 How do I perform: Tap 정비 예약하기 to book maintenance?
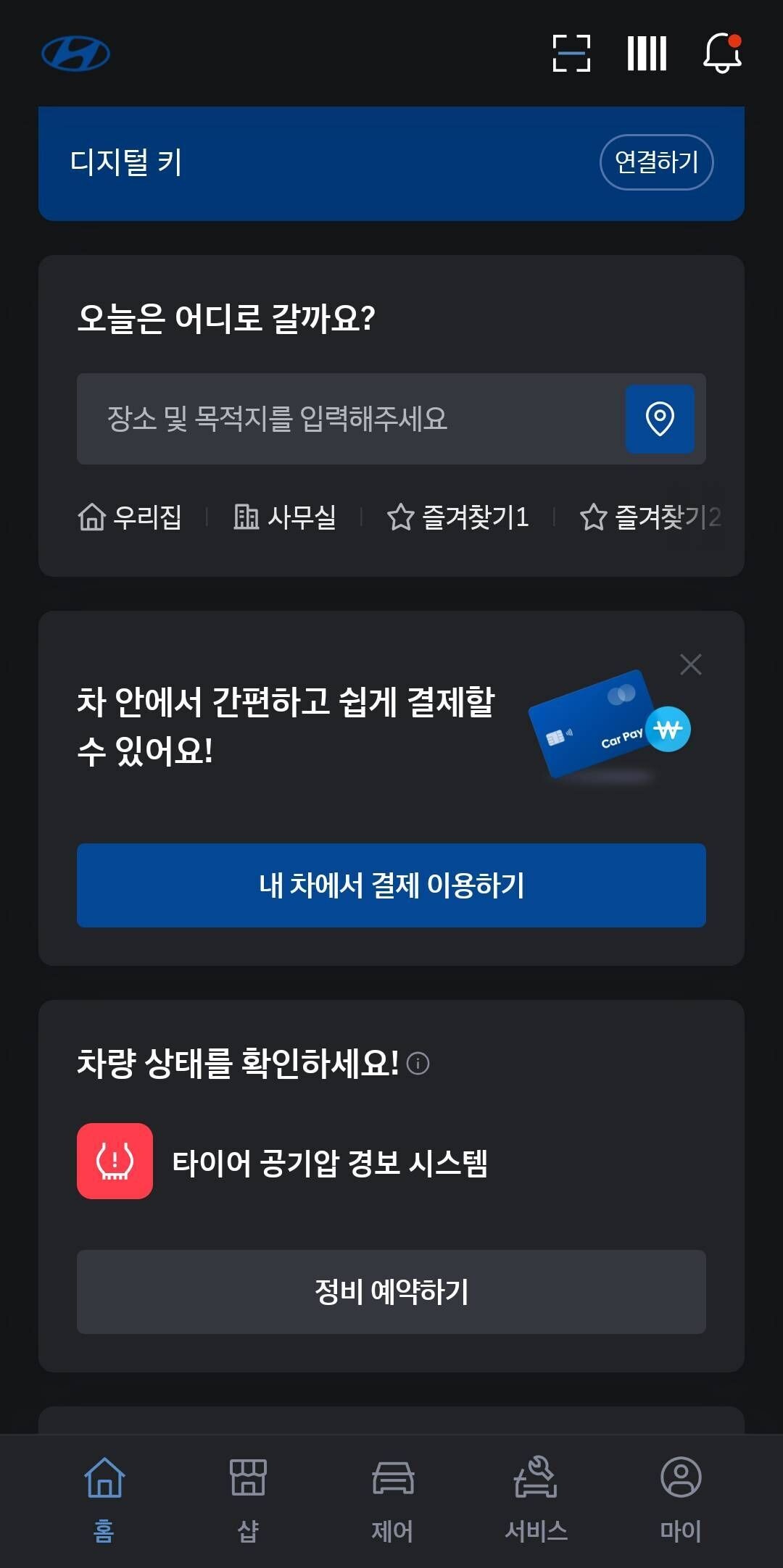[x=391, y=1291]
